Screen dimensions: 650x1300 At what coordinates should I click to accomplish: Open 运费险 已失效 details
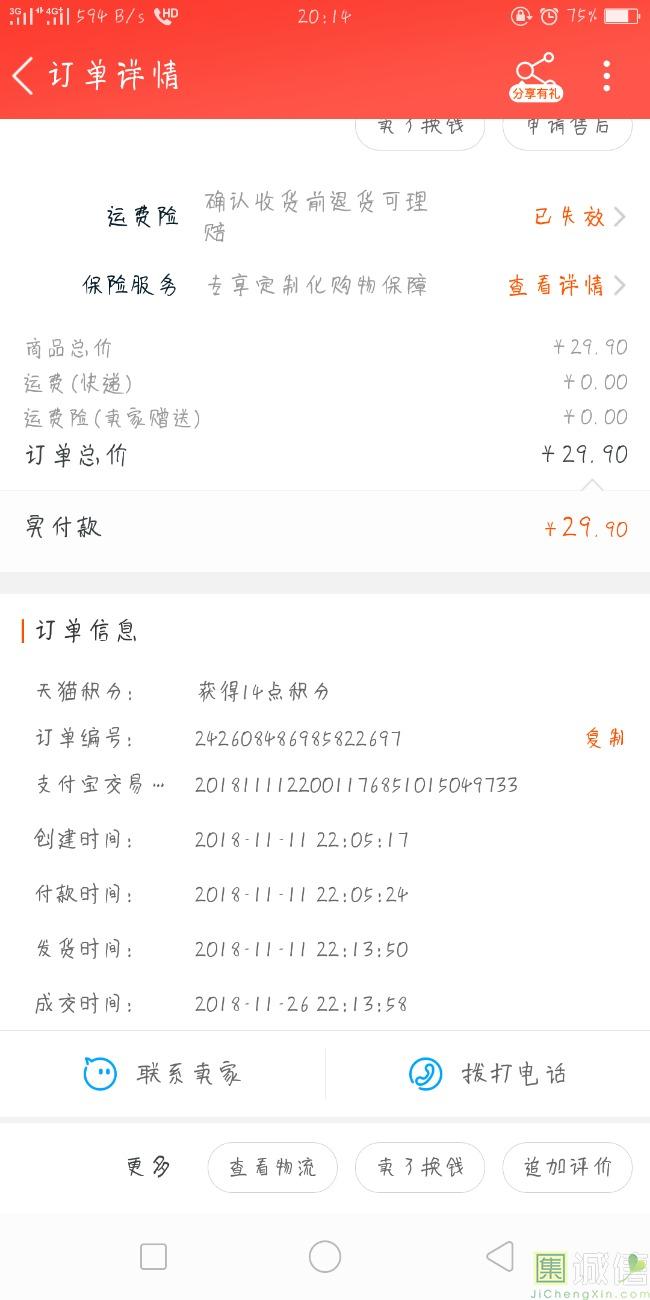click(x=579, y=217)
